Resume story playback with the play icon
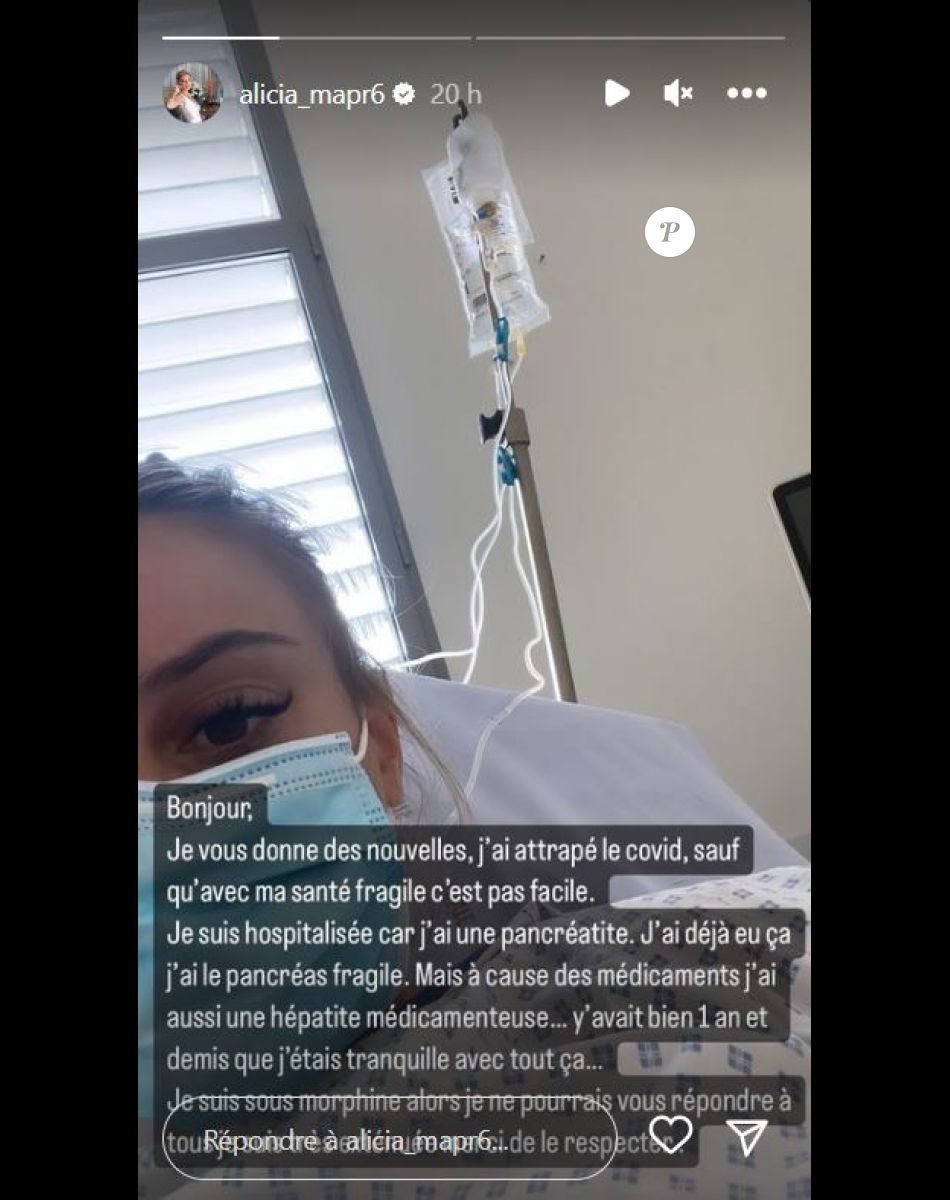Screen dimensions: 950x1200 pyautogui.click(x=617, y=94)
